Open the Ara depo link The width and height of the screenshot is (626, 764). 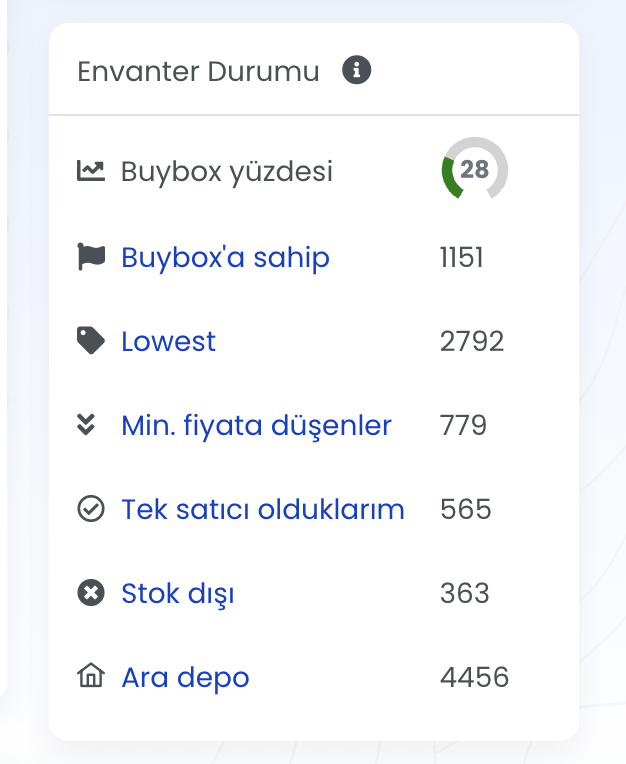(x=185, y=678)
